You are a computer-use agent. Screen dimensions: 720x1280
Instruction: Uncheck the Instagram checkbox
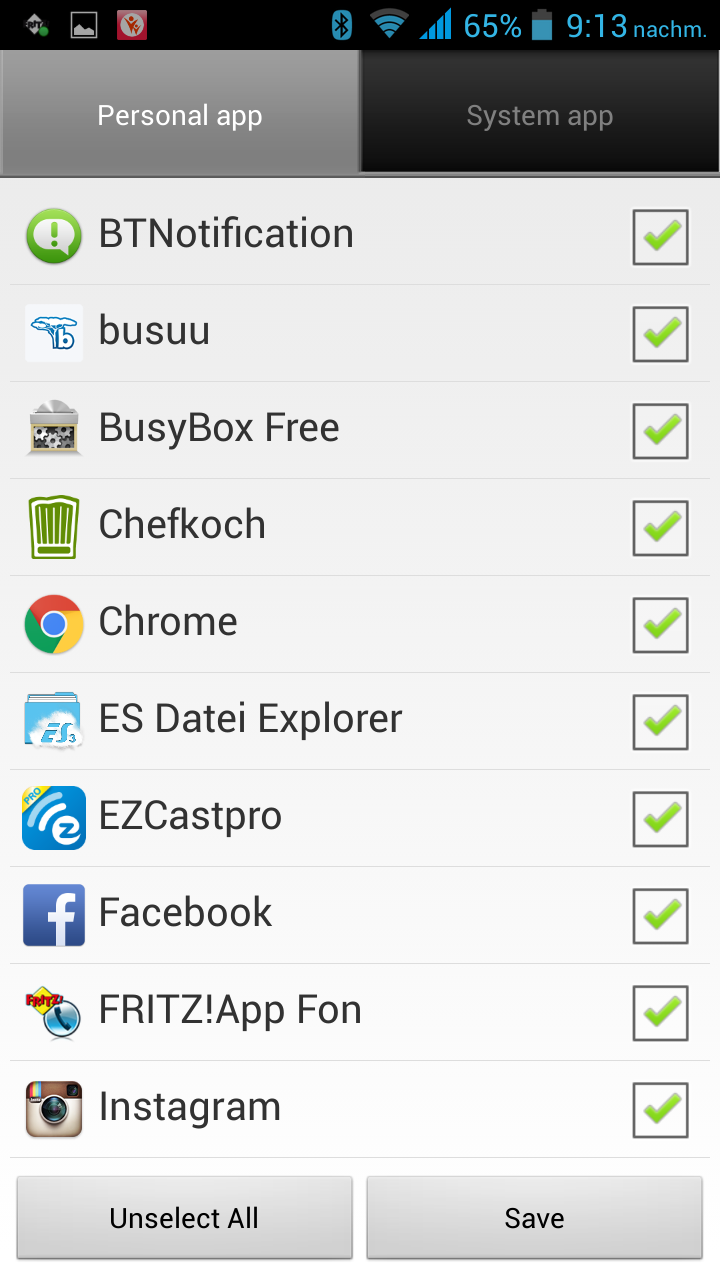pyautogui.click(x=661, y=1110)
